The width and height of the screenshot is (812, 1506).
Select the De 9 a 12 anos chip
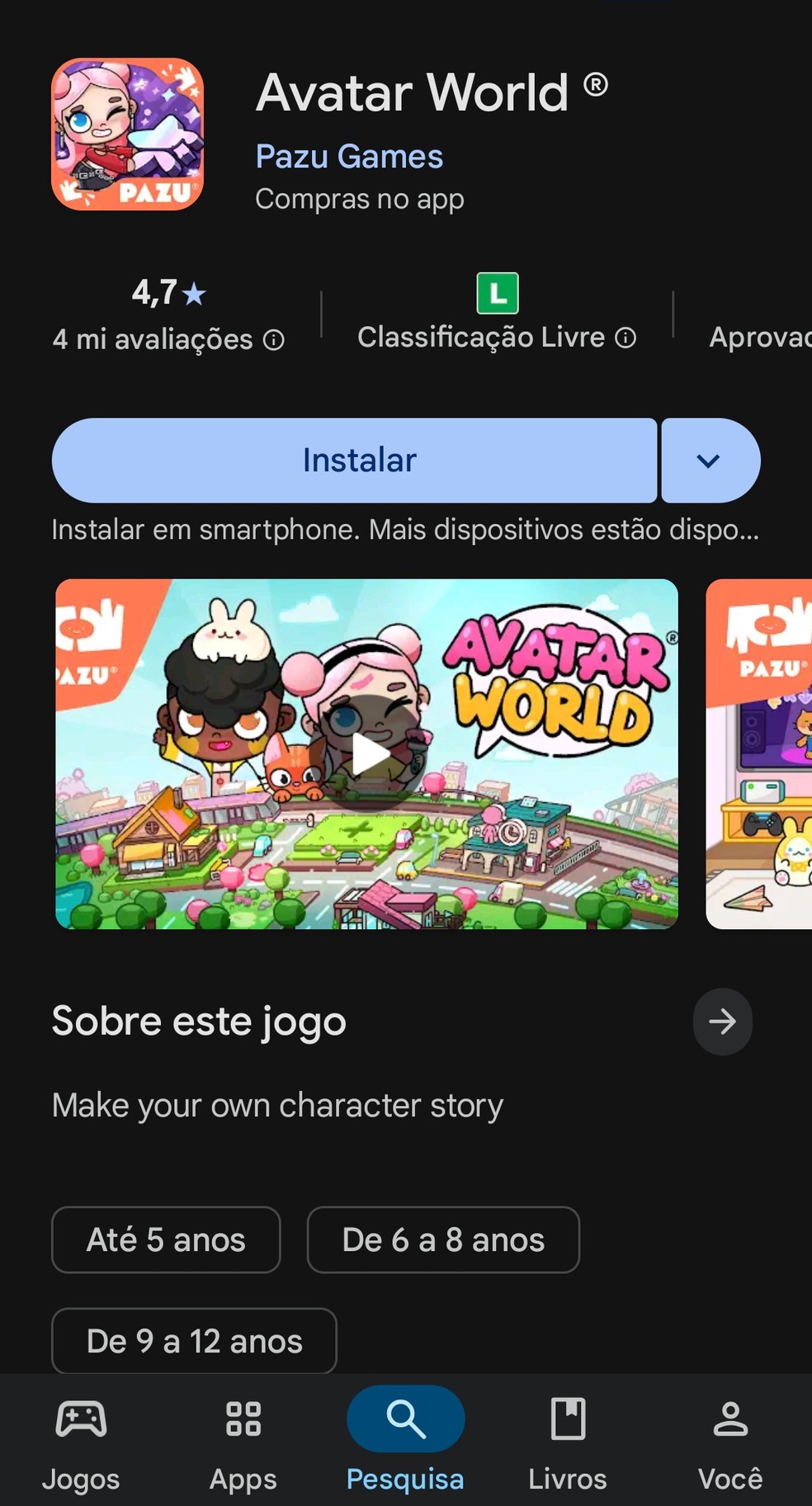(x=194, y=1341)
